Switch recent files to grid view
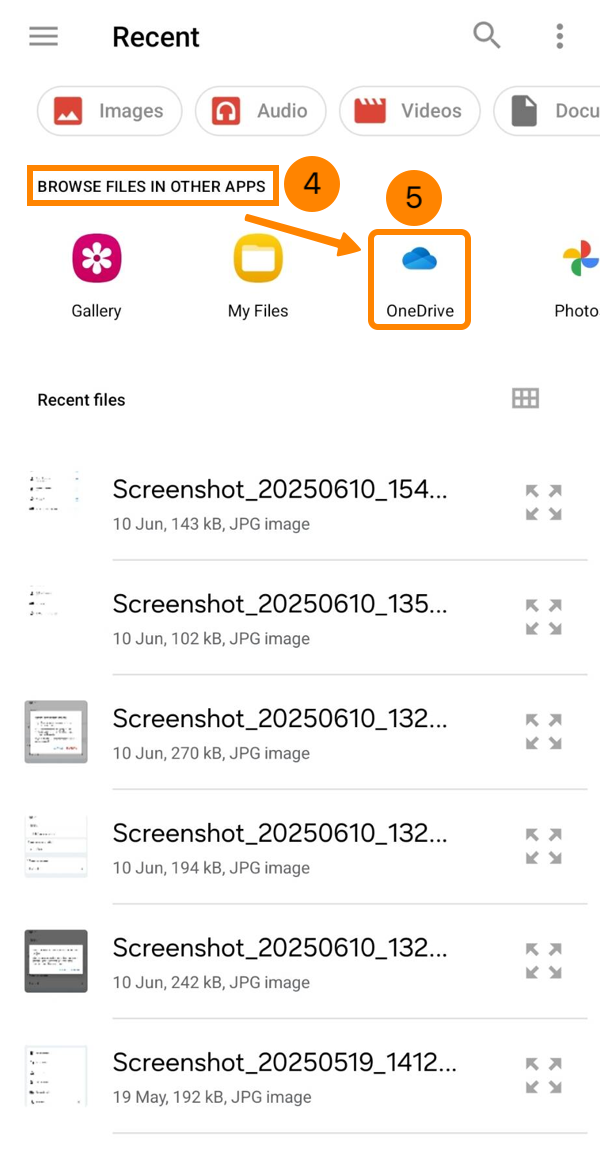The height and width of the screenshot is (1174, 600). point(525,399)
